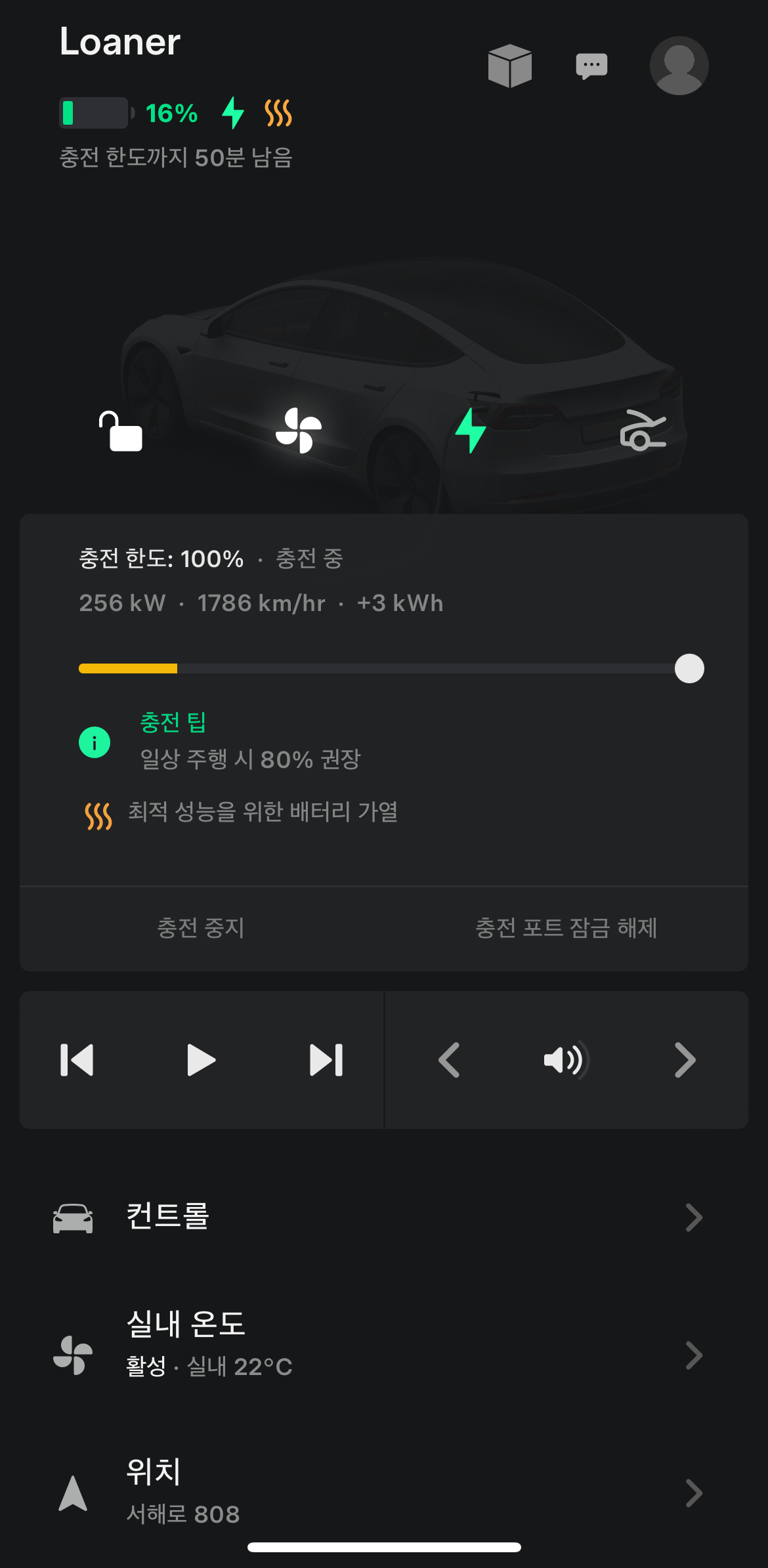
Task: Open the 위치 location row
Action: 384,1493
